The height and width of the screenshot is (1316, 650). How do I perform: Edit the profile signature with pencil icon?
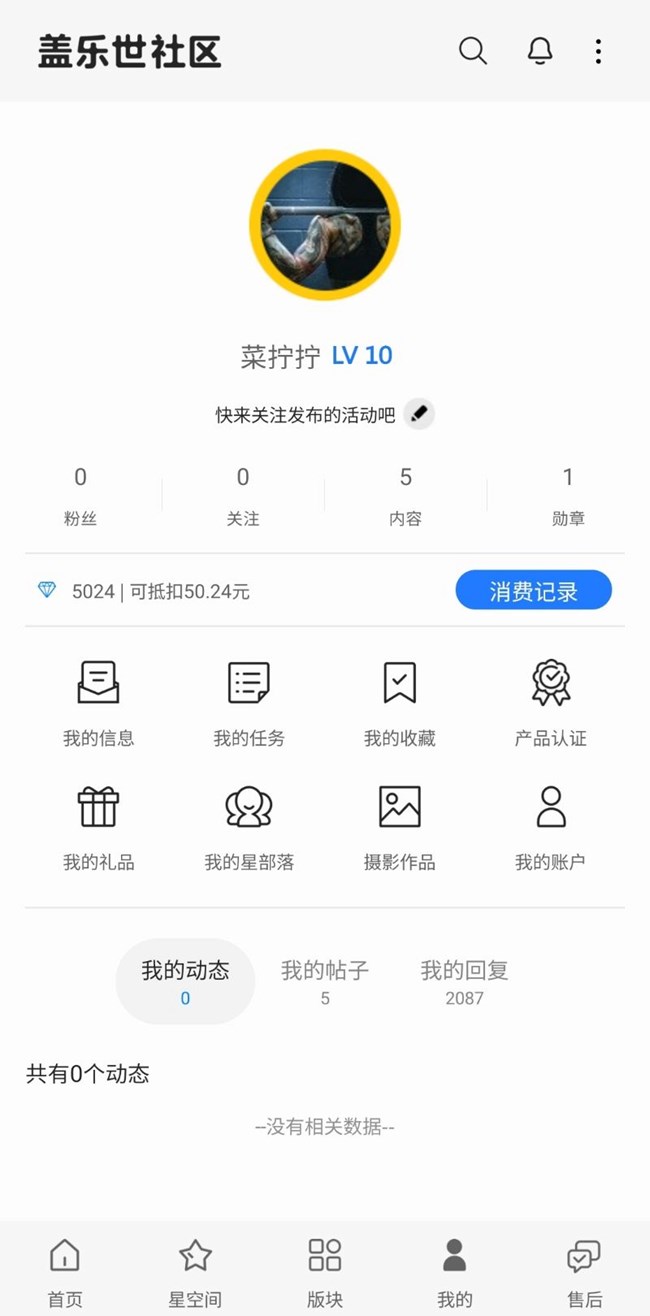(x=420, y=413)
